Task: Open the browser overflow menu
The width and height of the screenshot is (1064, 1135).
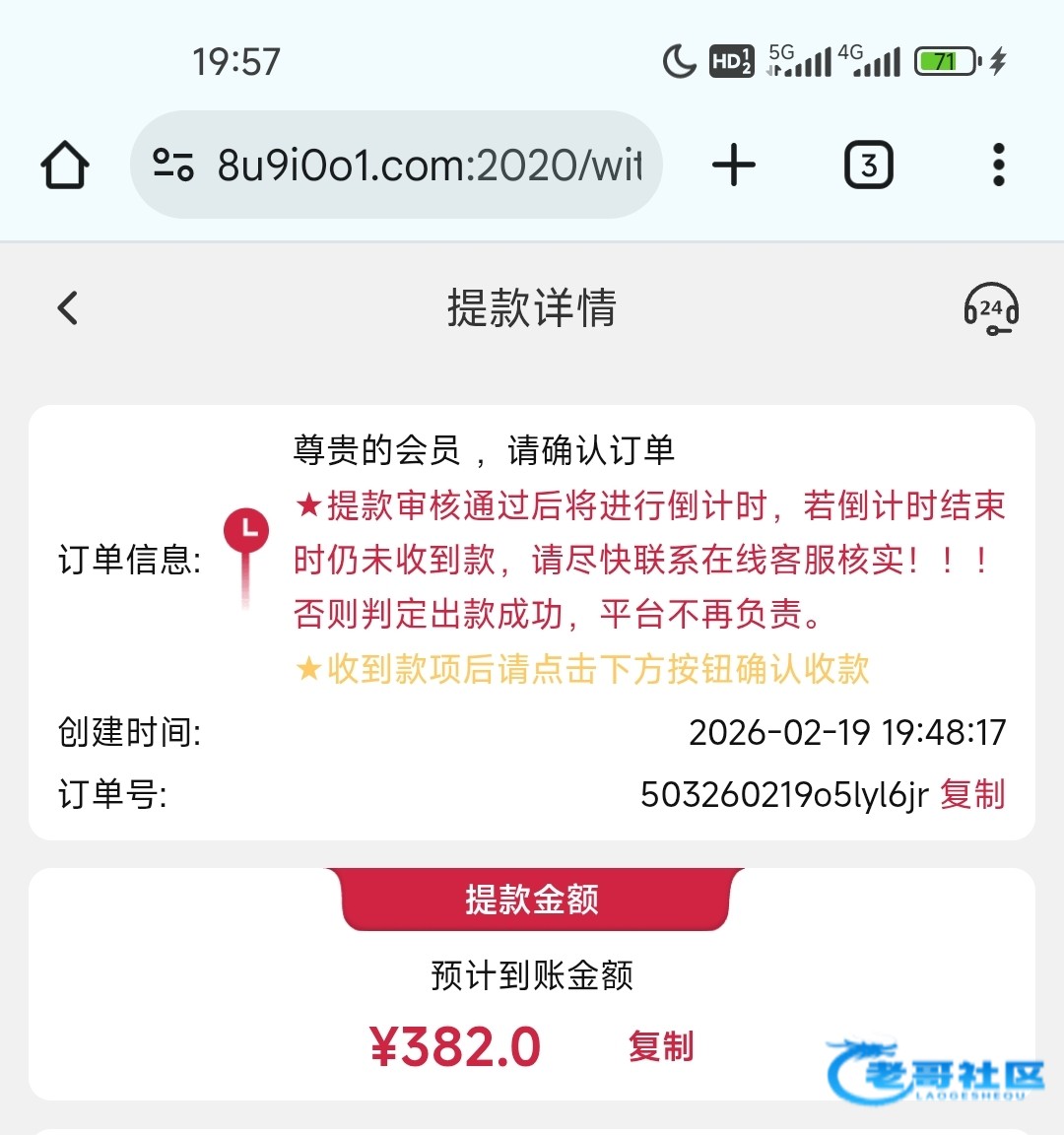Action: 998,165
